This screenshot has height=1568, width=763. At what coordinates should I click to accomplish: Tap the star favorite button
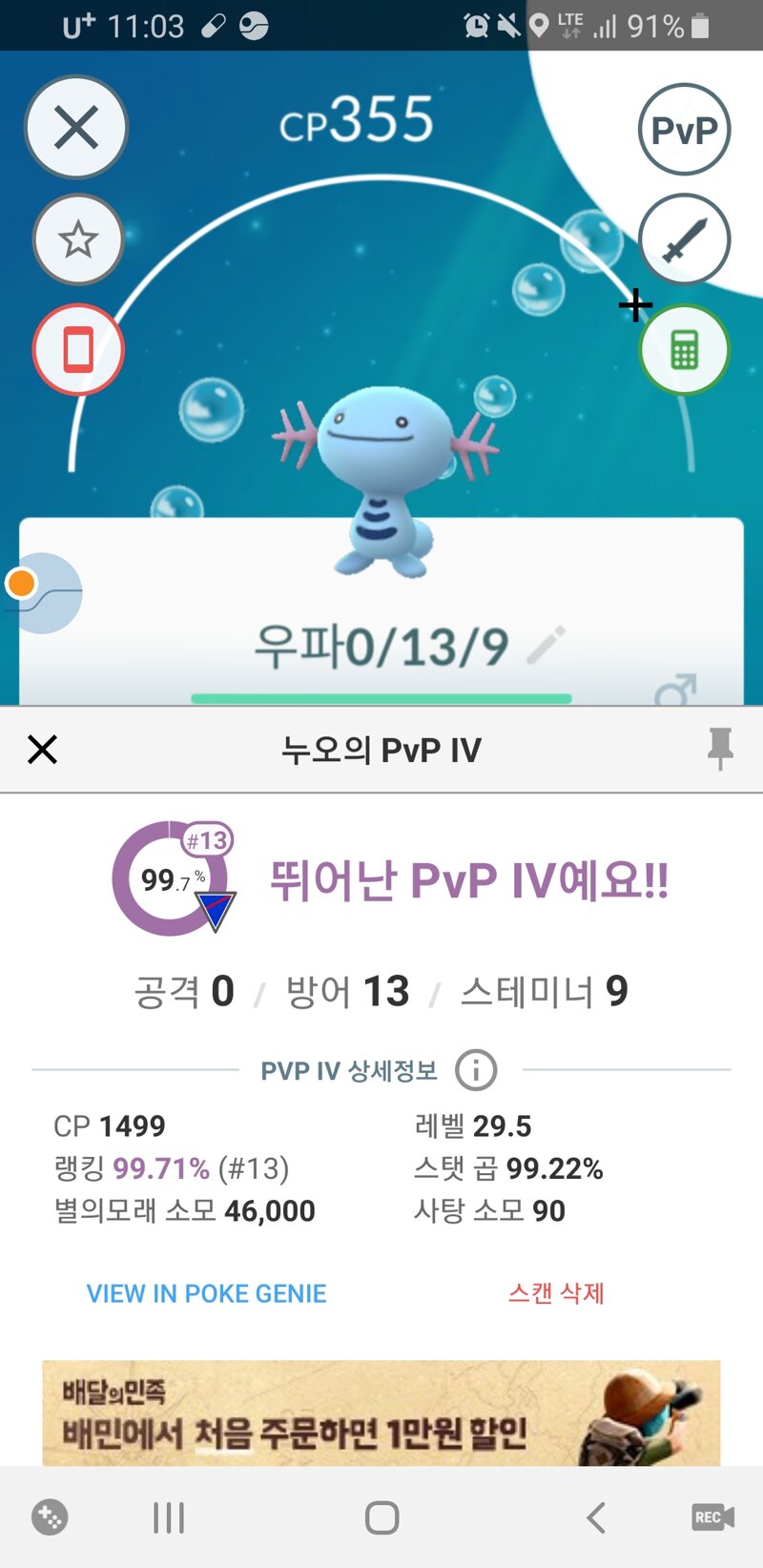78,239
